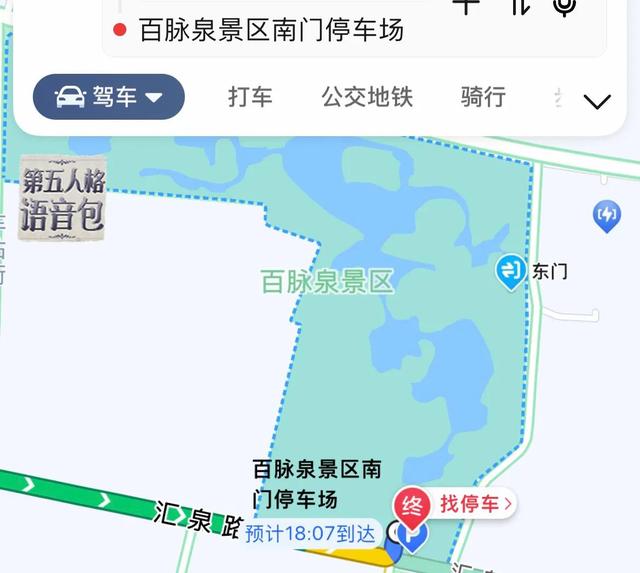Start voice input with the microphone icon
Viewport: 640px width, 573px height.
pos(566,6)
